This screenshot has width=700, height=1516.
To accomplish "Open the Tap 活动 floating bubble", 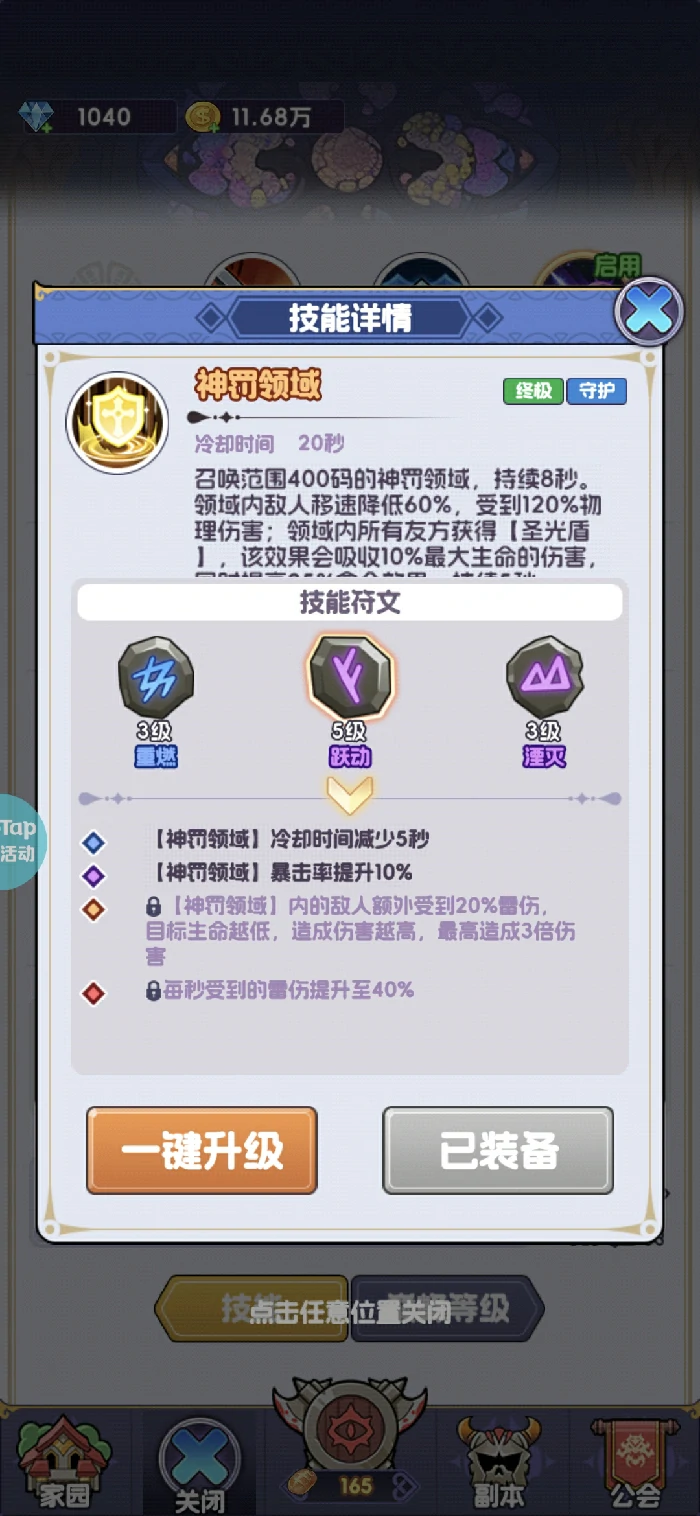I will coord(18,840).
